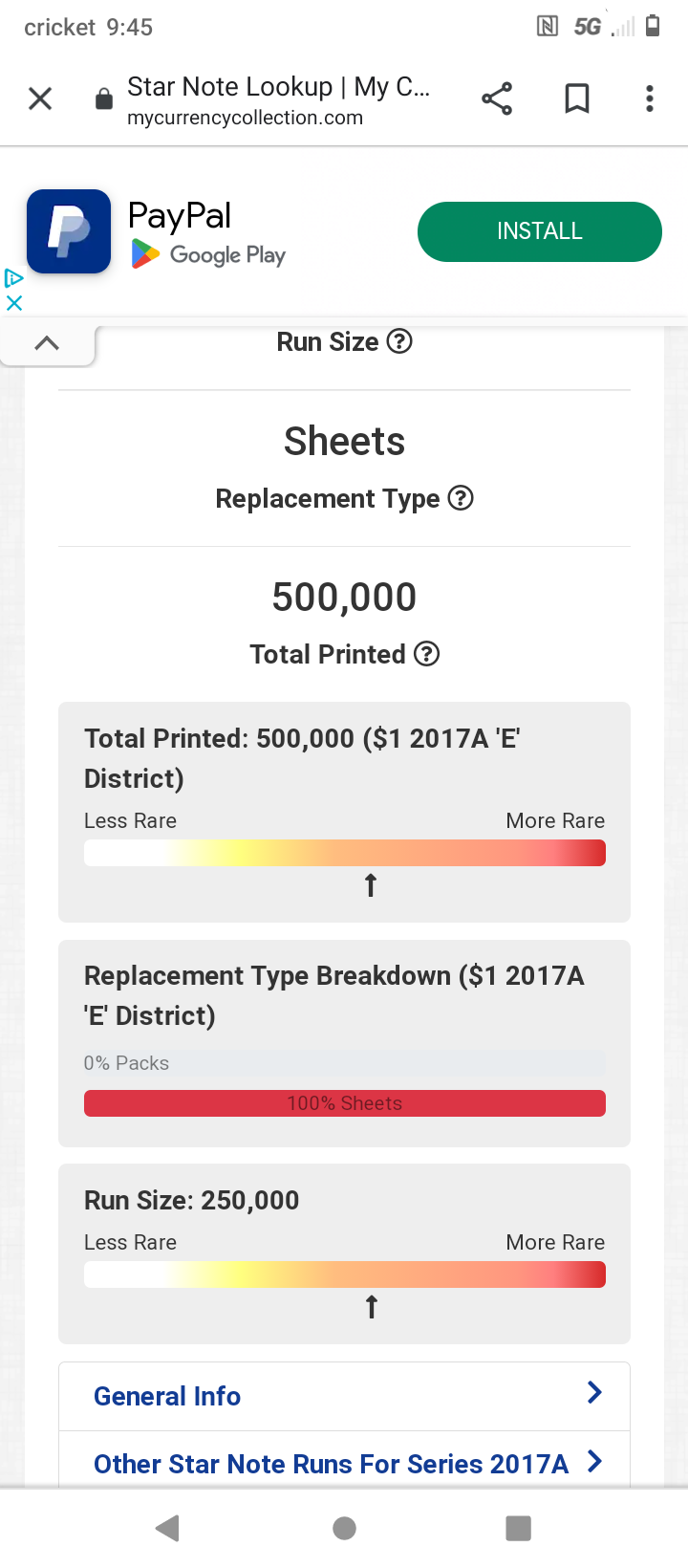
Task: Bookmark the current page
Action: (x=577, y=98)
